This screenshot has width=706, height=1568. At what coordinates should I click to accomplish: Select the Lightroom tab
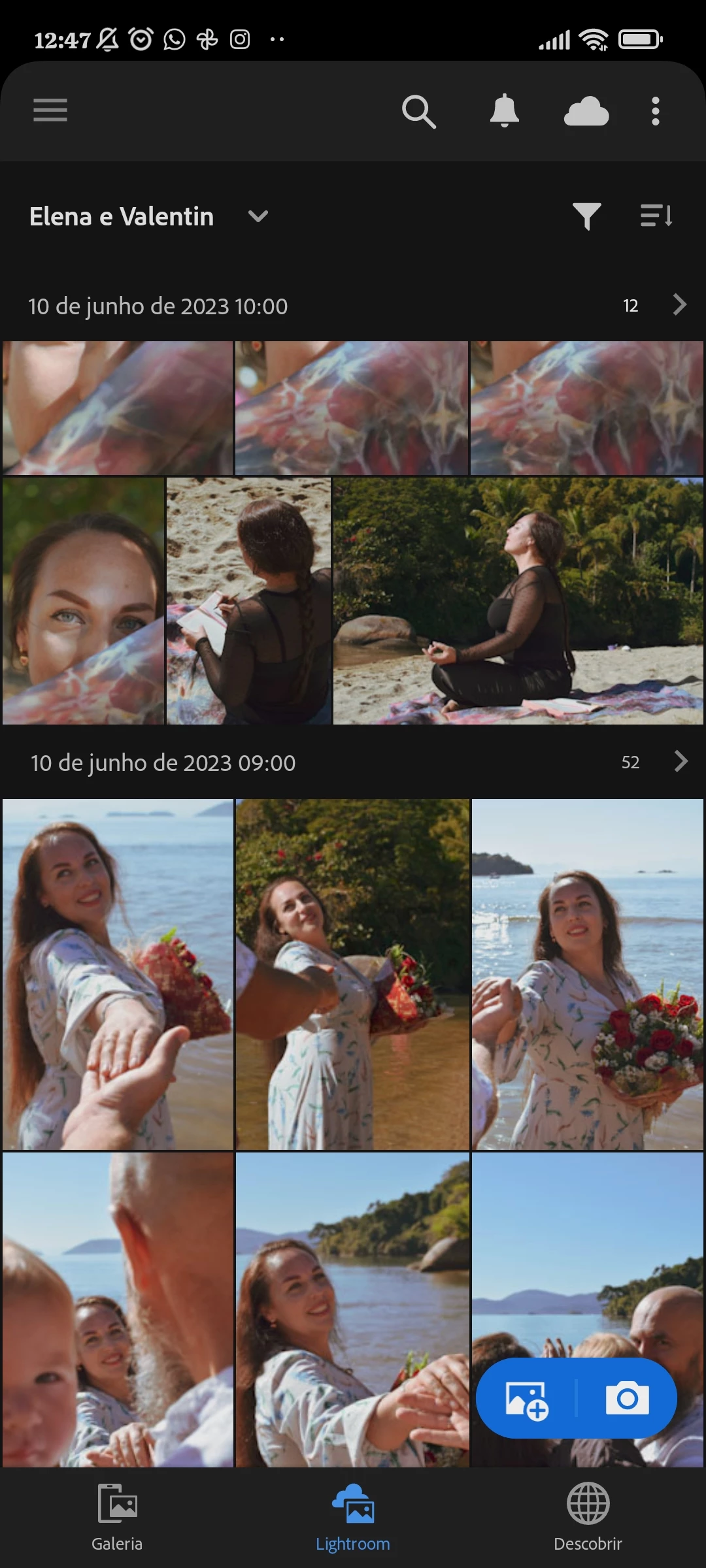(x=352, y=1517)
